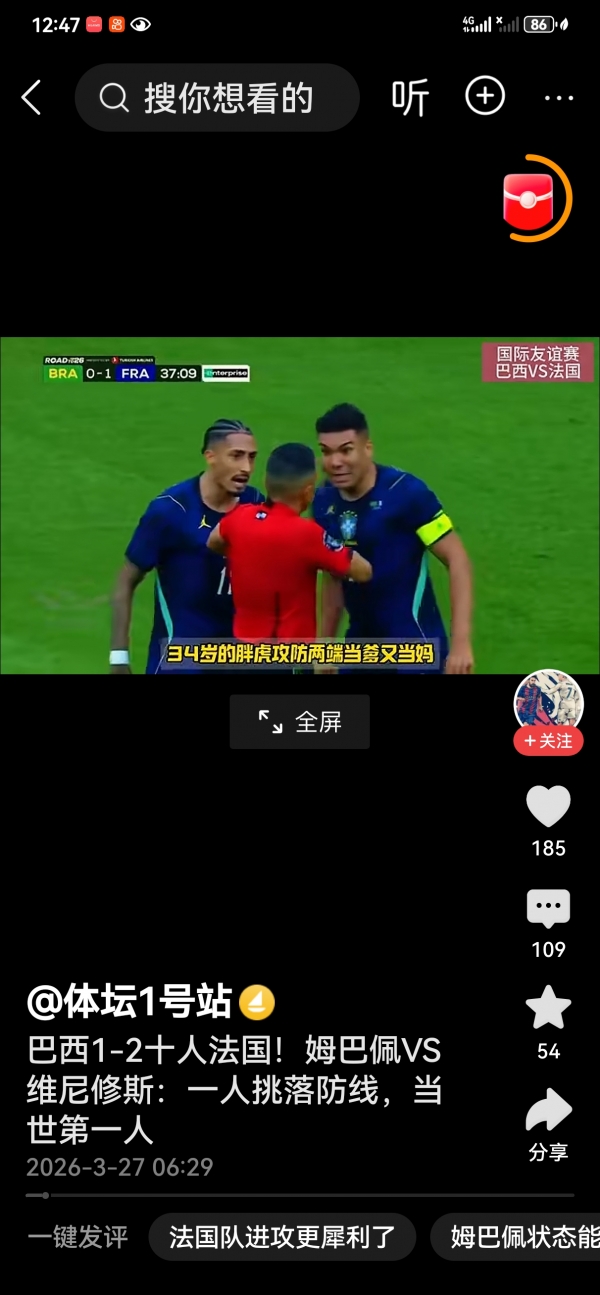The image size is (600, 1295).
Task: Pause the playing football video
Action: click(300, 505)
